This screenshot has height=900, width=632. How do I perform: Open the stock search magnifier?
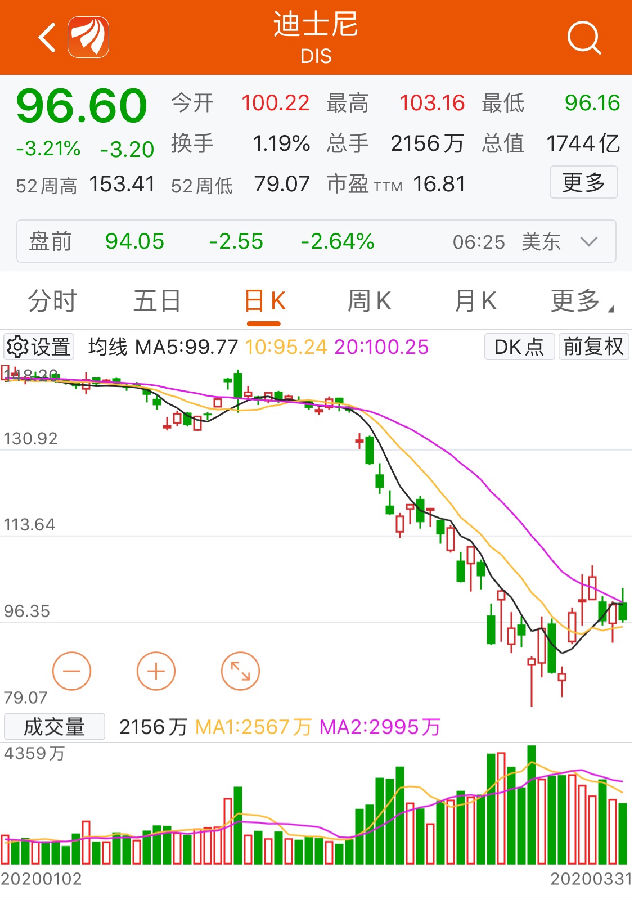point(584,38)
